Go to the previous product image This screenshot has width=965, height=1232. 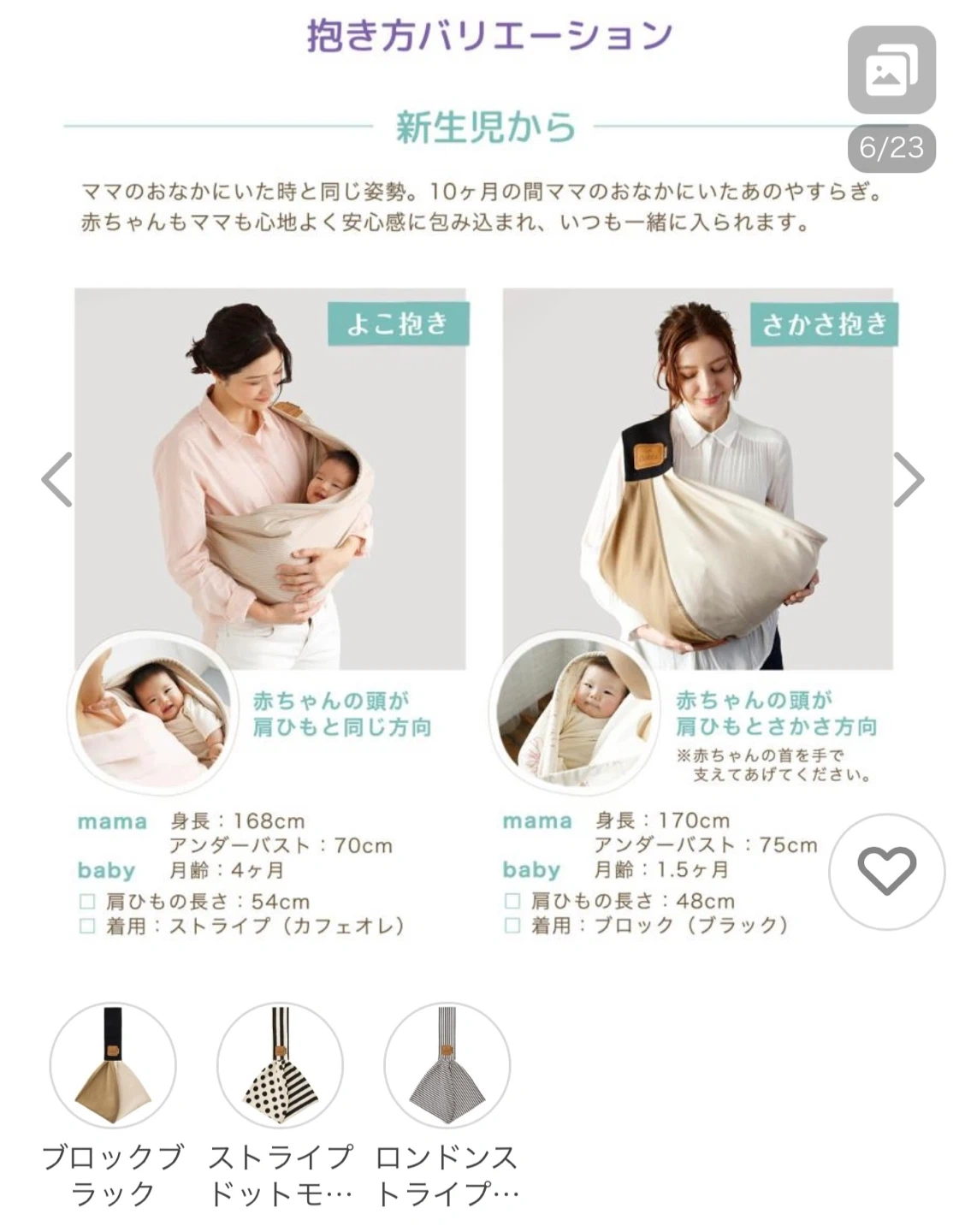tap(57, 480)
